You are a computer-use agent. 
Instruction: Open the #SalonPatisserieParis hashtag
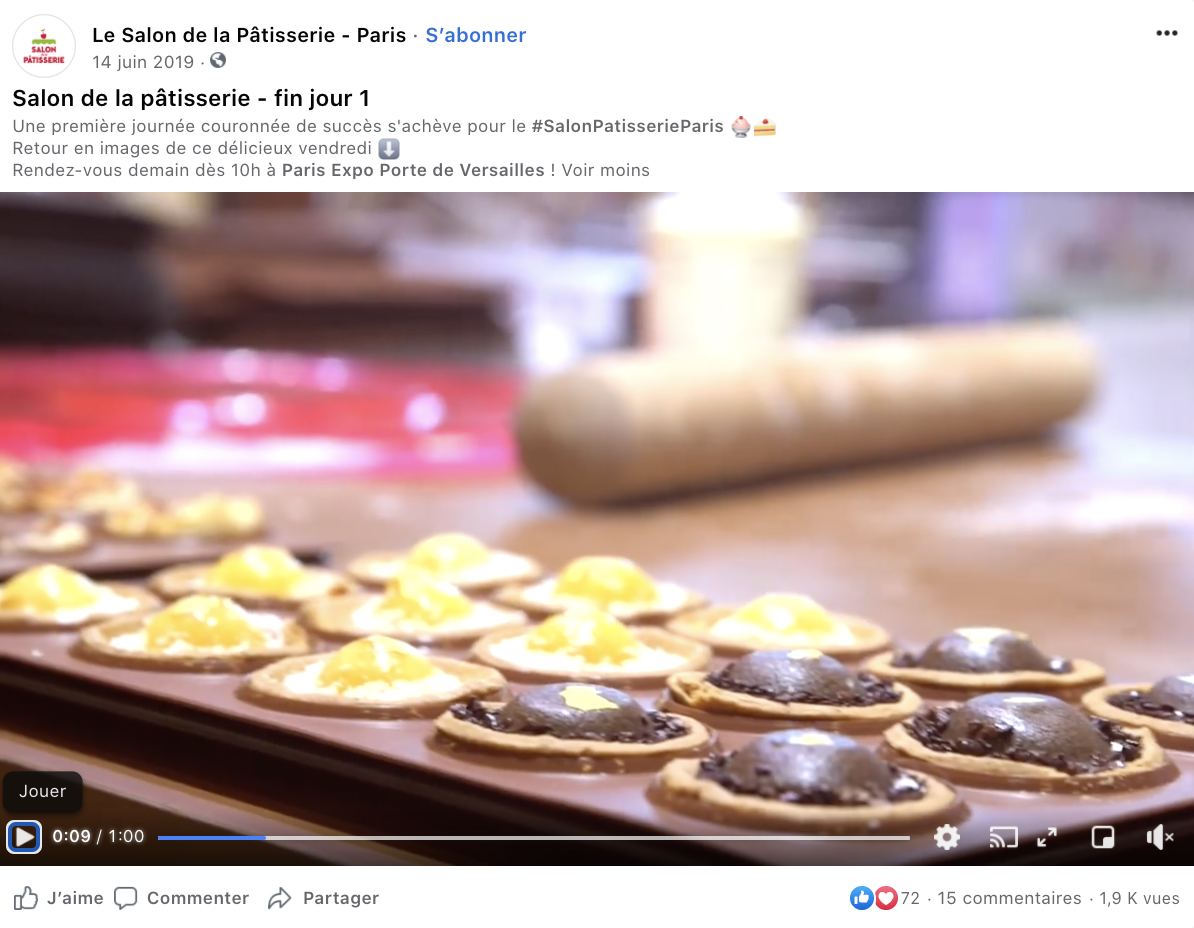(x=627, y=127)
